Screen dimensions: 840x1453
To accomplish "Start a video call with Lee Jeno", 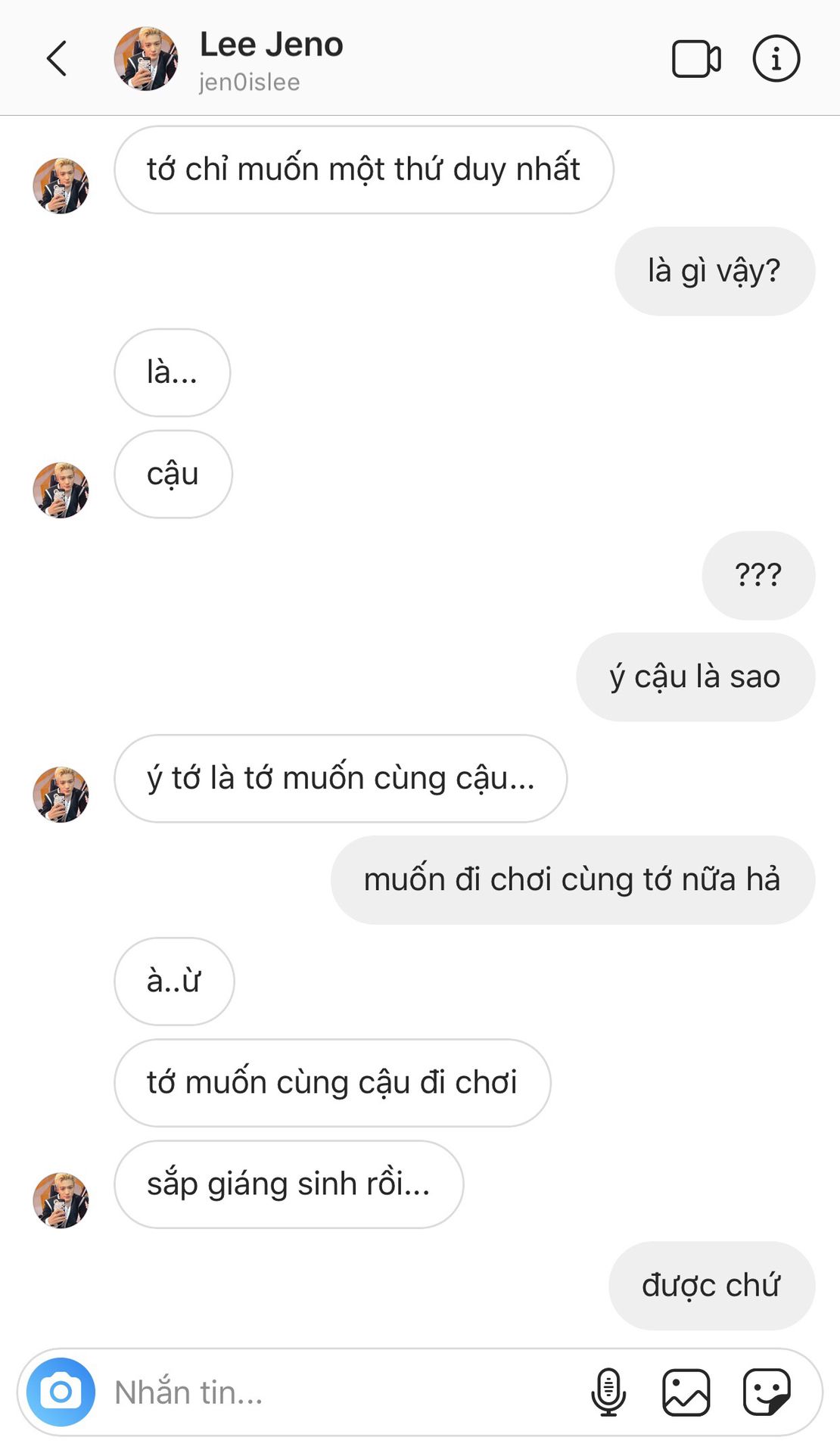I will (695, 59).
